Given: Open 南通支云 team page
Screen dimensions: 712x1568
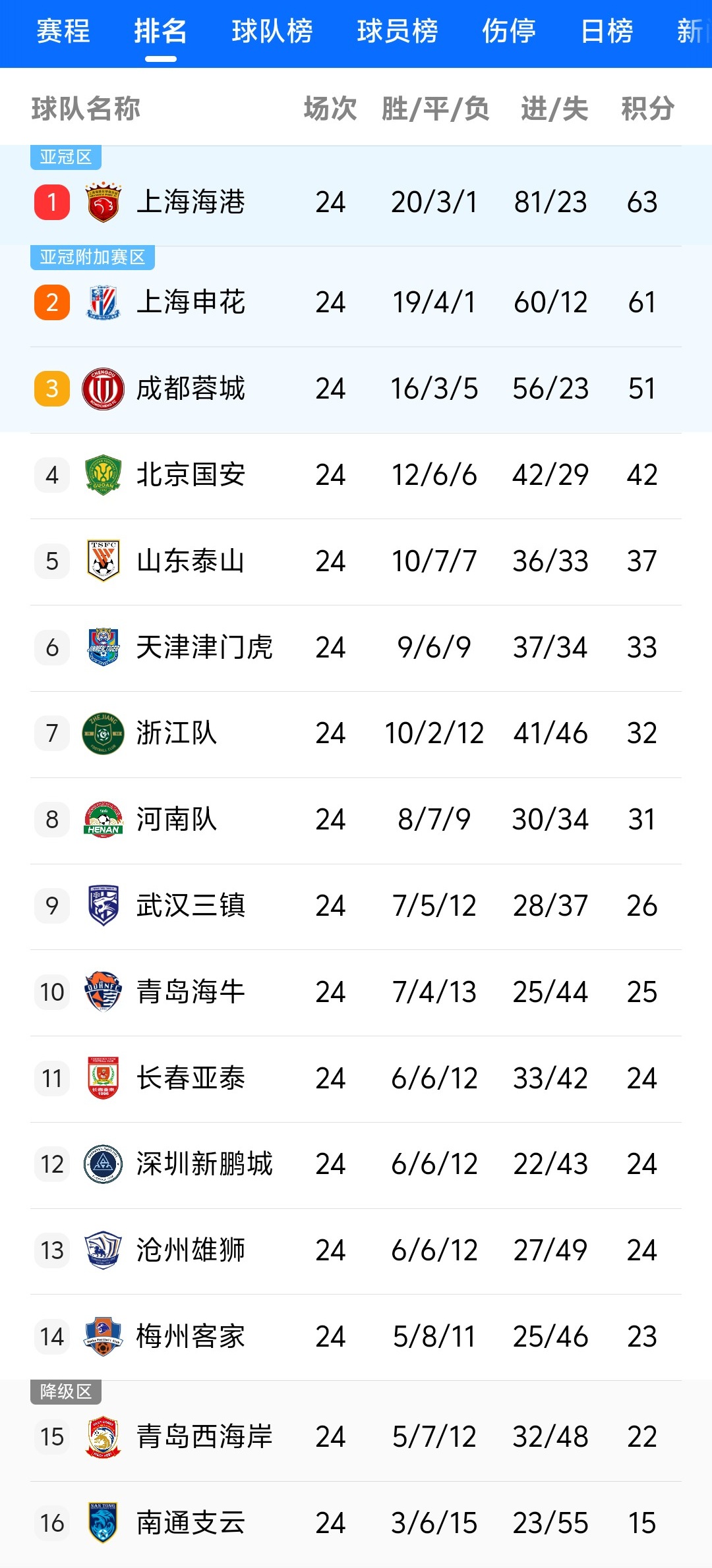Looking at the screenshot, I should point(191,1523).
